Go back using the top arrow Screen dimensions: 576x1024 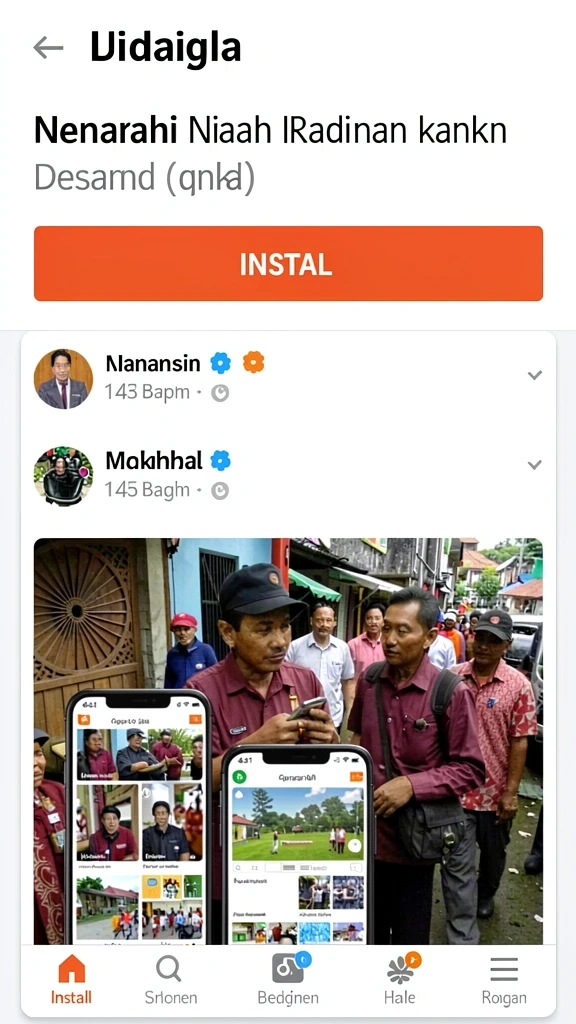coord(48,48)
